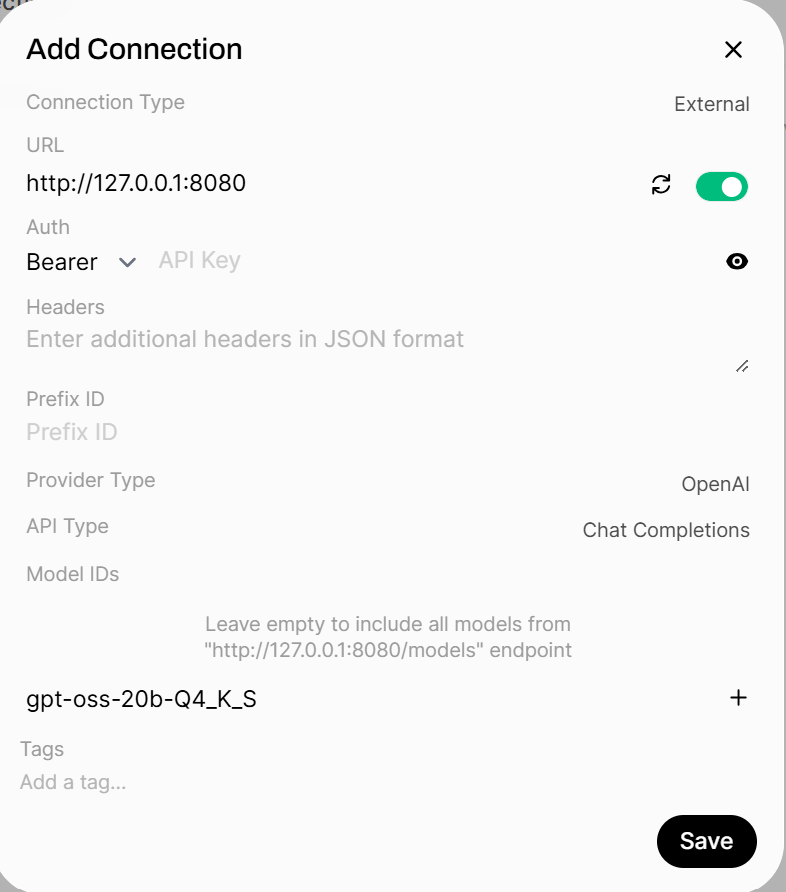Tap the Prefix ID field
Viewport: 786px width, 892px height.
(x=380, y=432)
